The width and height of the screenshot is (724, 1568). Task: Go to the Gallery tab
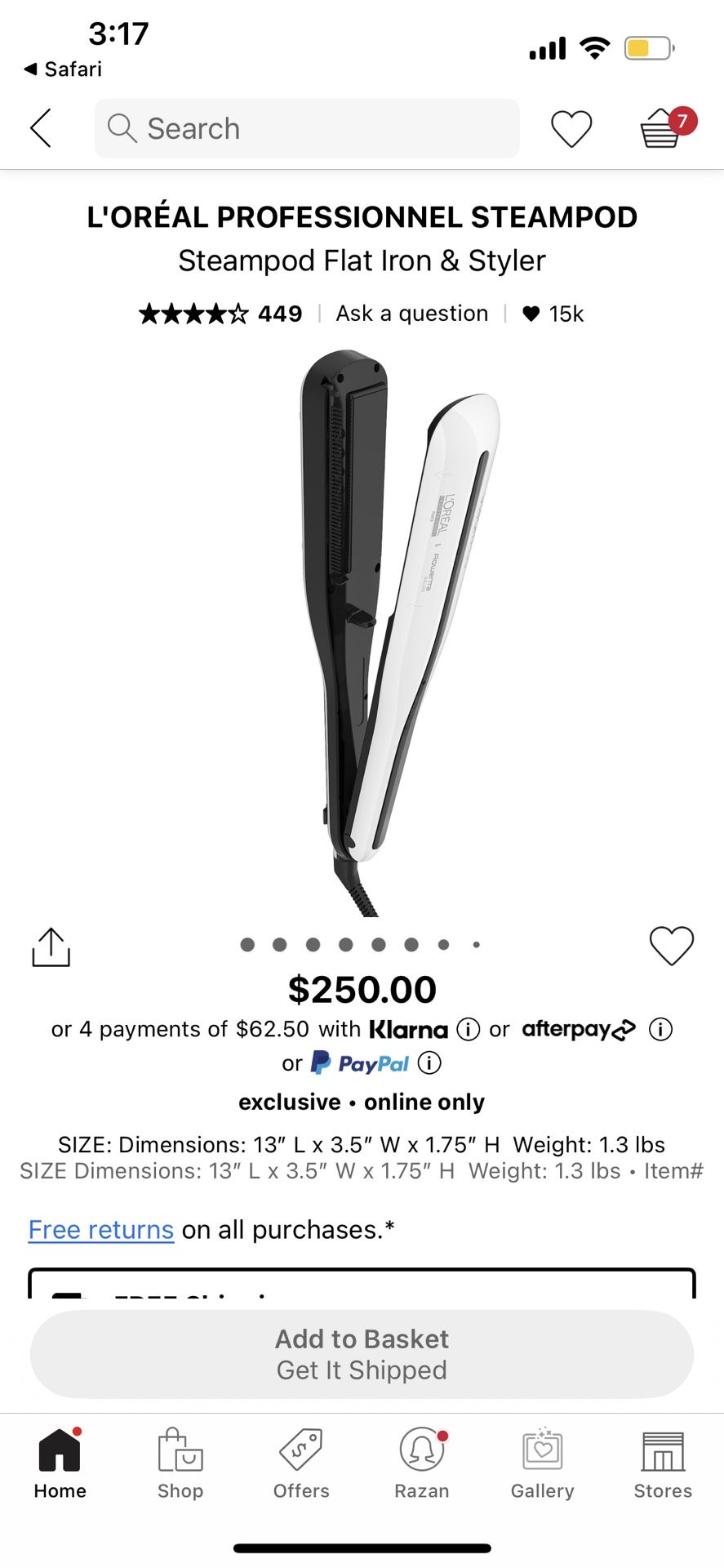click(542, 1463)
